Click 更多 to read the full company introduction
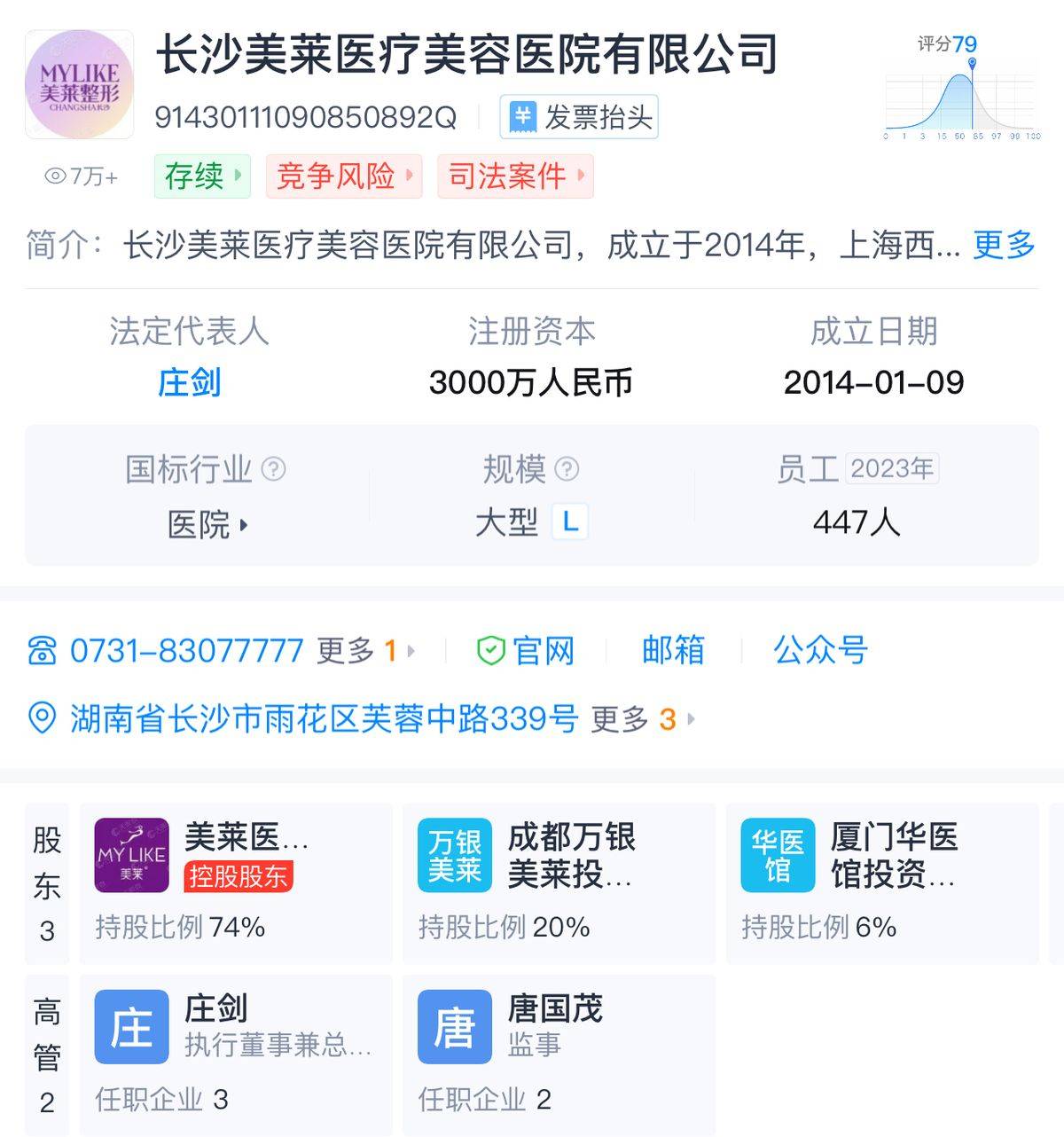Viewport: 1064px width, 1137px height. (1003, 246)
